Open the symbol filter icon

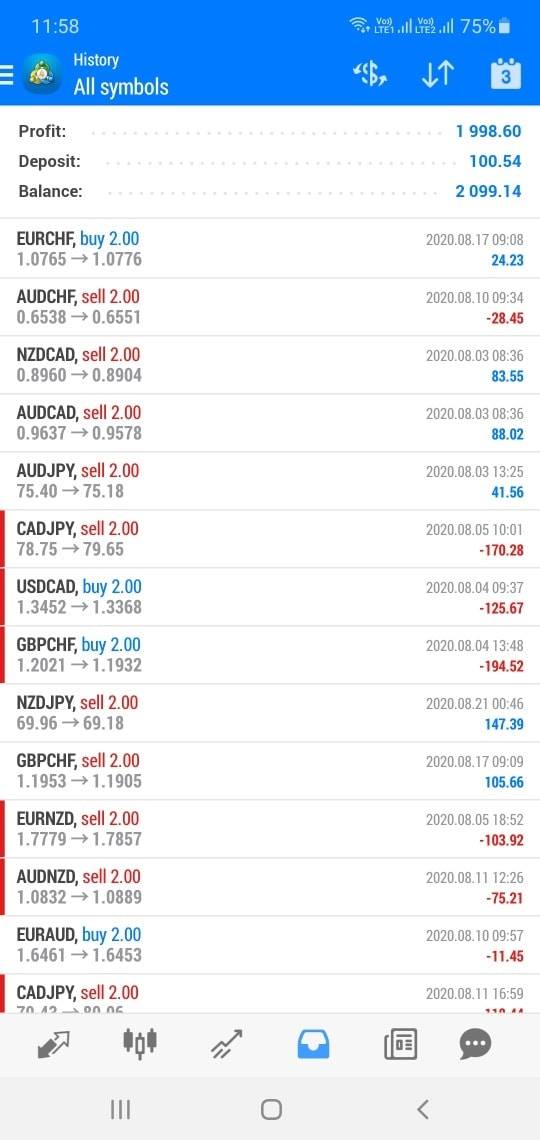[x=370, y=74]
